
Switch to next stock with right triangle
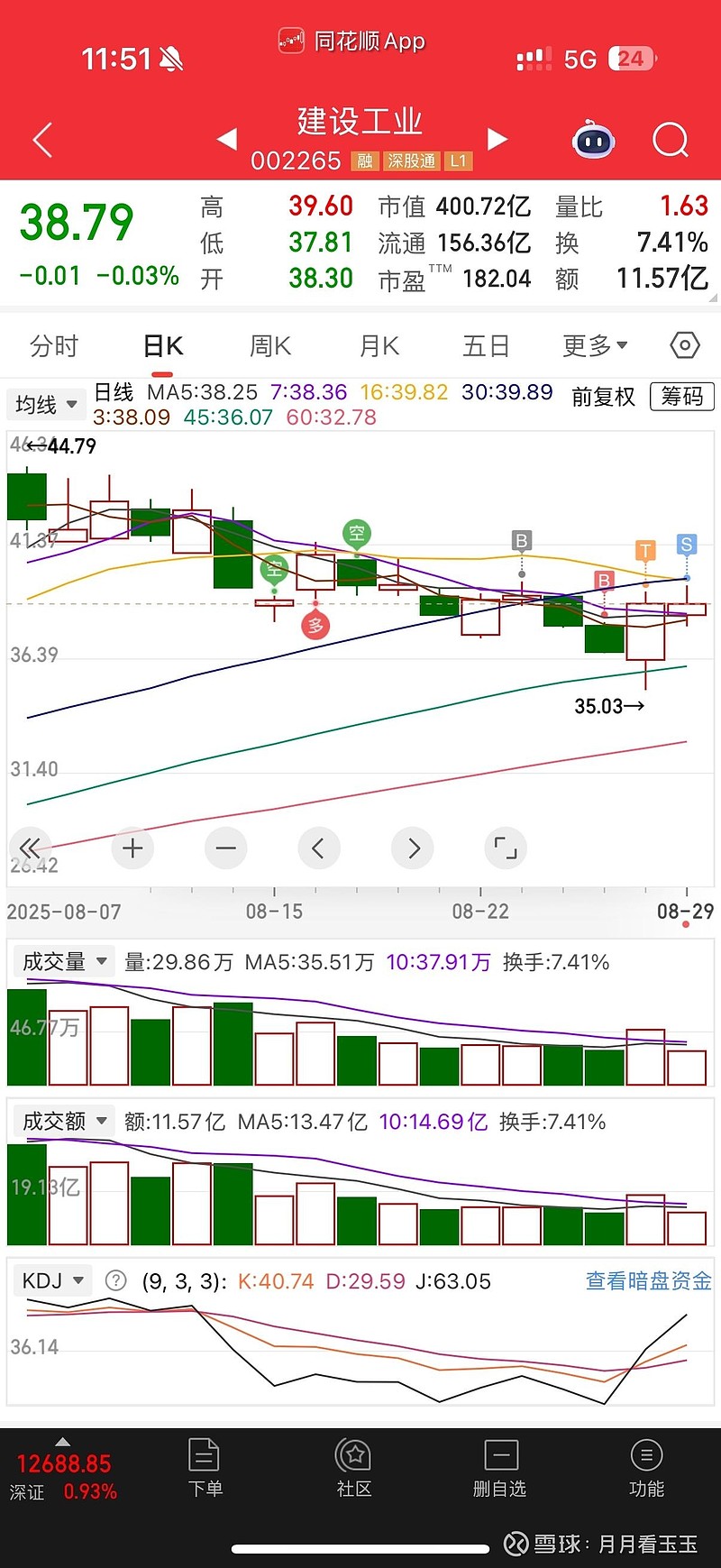click(497, 139)
